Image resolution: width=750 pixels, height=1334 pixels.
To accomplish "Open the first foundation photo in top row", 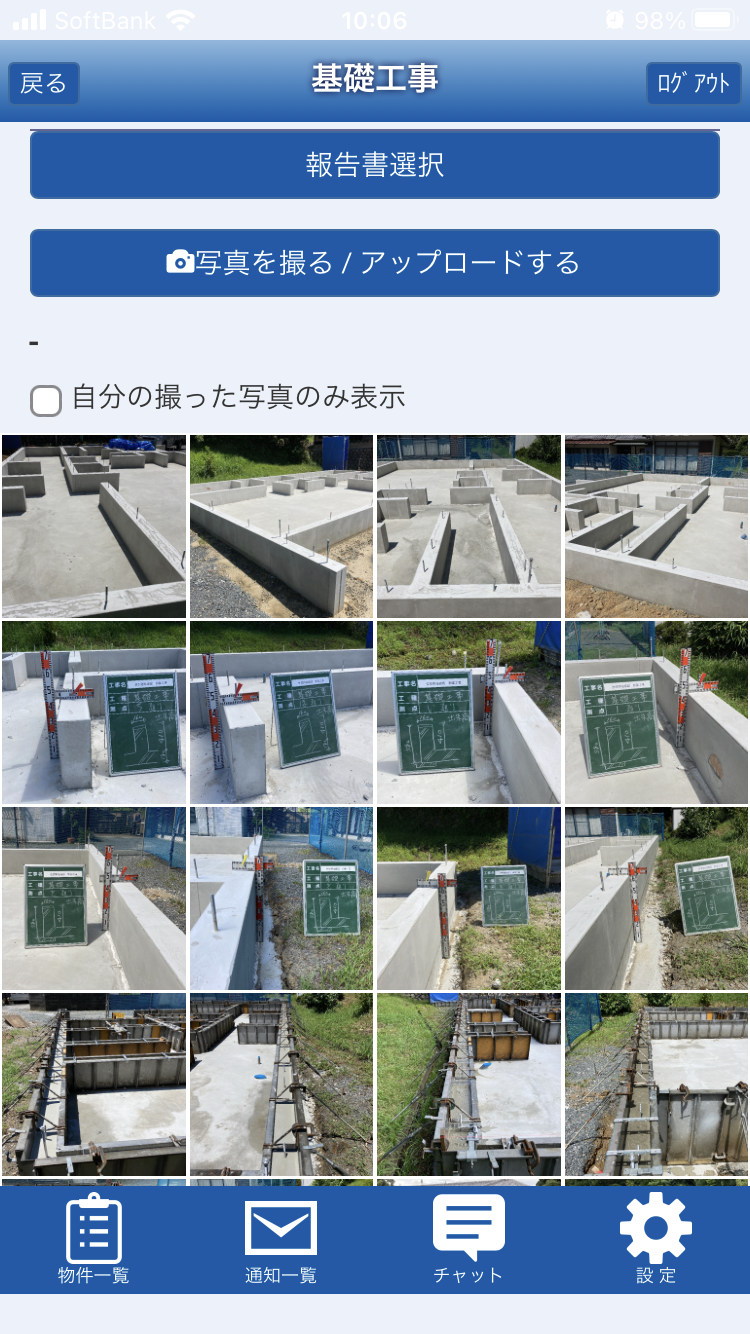I will [94, 526].
